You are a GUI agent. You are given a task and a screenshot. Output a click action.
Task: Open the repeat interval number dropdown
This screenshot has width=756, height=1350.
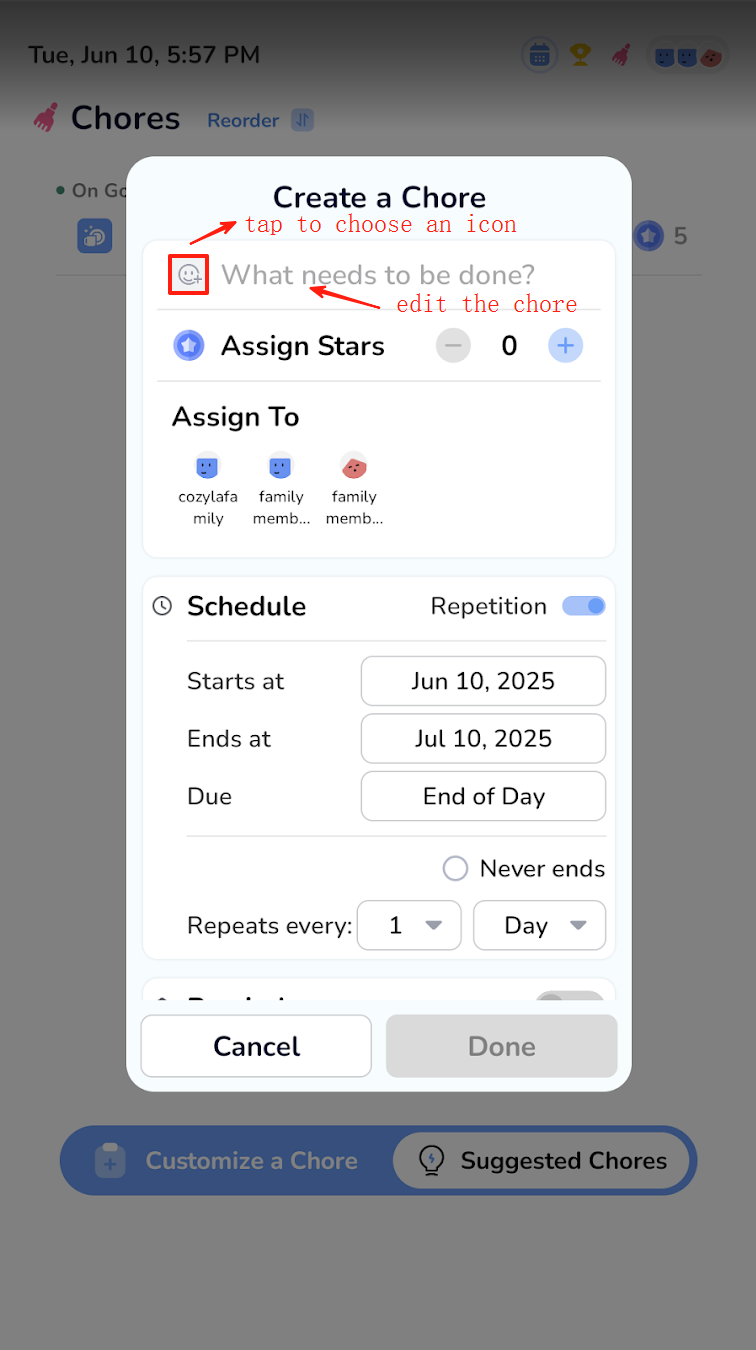tap(409, 925)
